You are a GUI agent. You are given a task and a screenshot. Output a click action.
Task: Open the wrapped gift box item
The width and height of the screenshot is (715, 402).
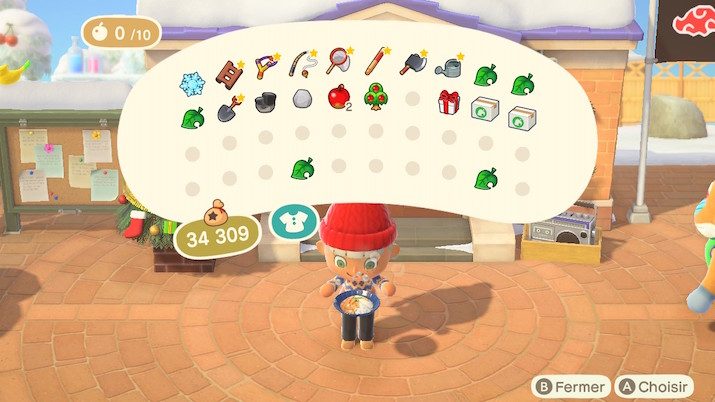447,102
